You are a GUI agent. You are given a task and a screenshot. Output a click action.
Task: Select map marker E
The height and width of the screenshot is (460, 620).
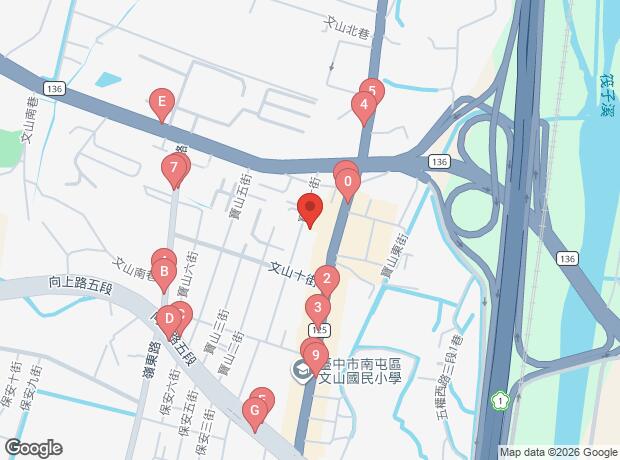coord(162,102)
